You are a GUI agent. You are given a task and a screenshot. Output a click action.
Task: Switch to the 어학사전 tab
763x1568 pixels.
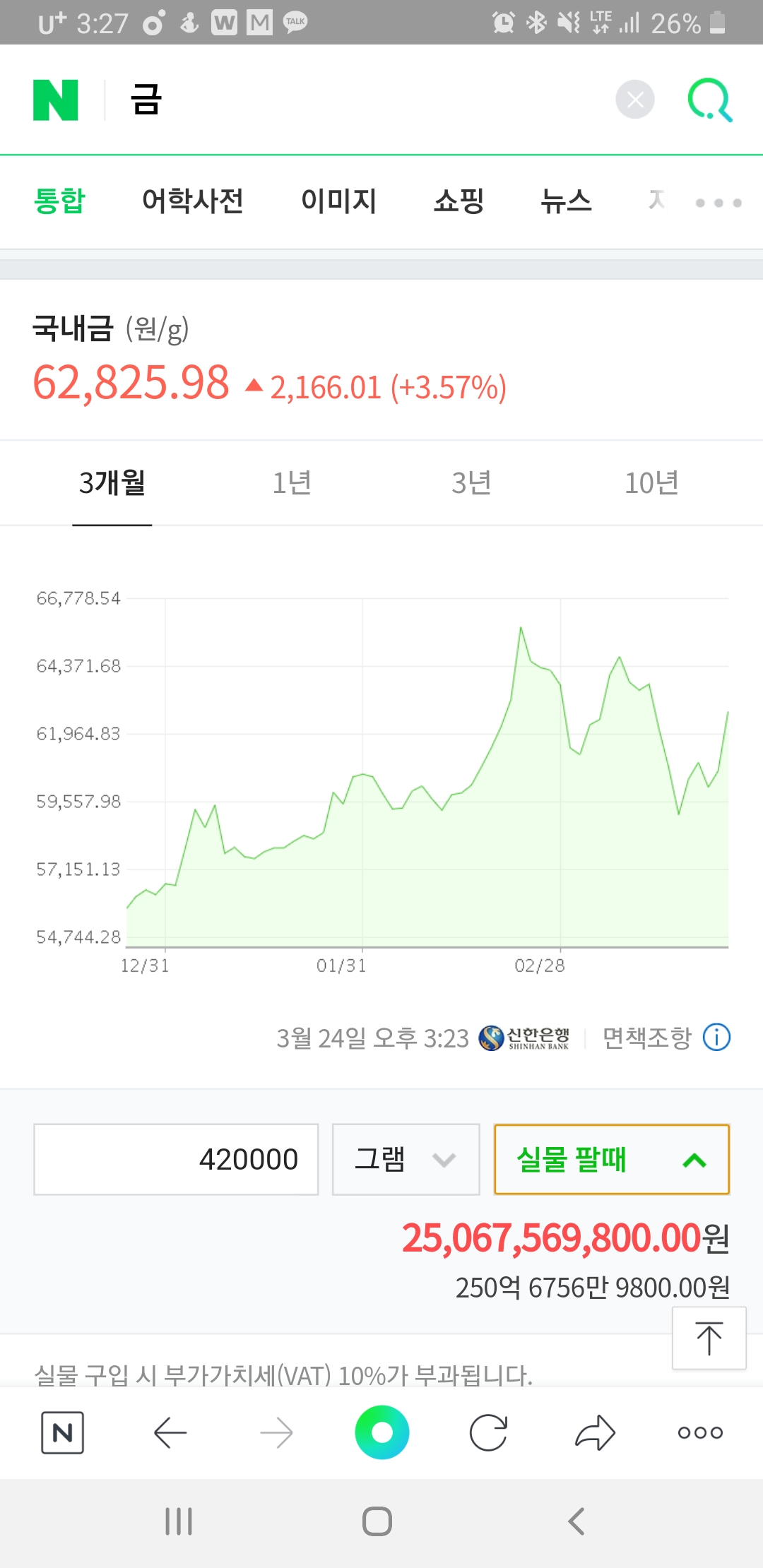(192, 201)
